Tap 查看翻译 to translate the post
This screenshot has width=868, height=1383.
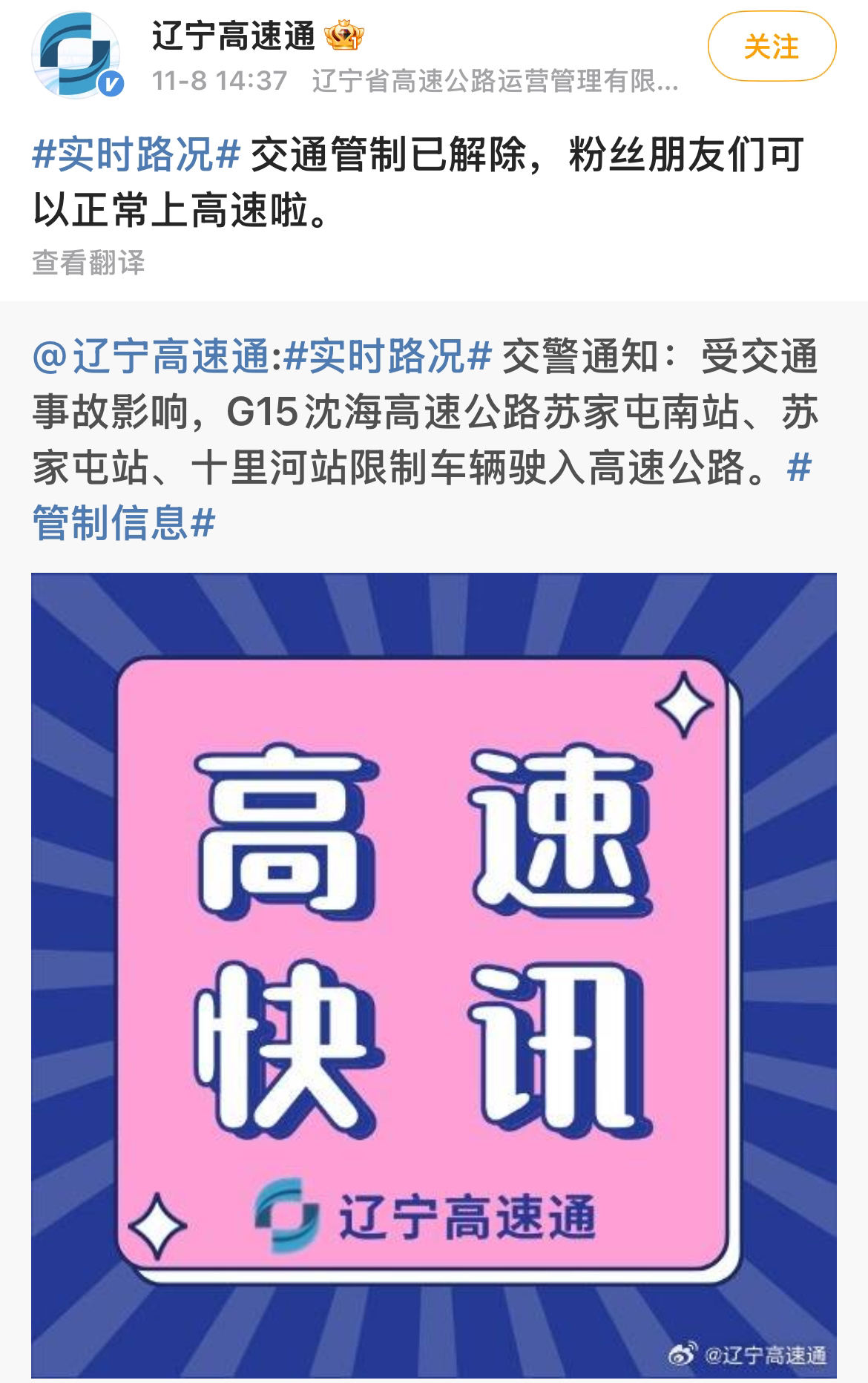coord(88,263)
